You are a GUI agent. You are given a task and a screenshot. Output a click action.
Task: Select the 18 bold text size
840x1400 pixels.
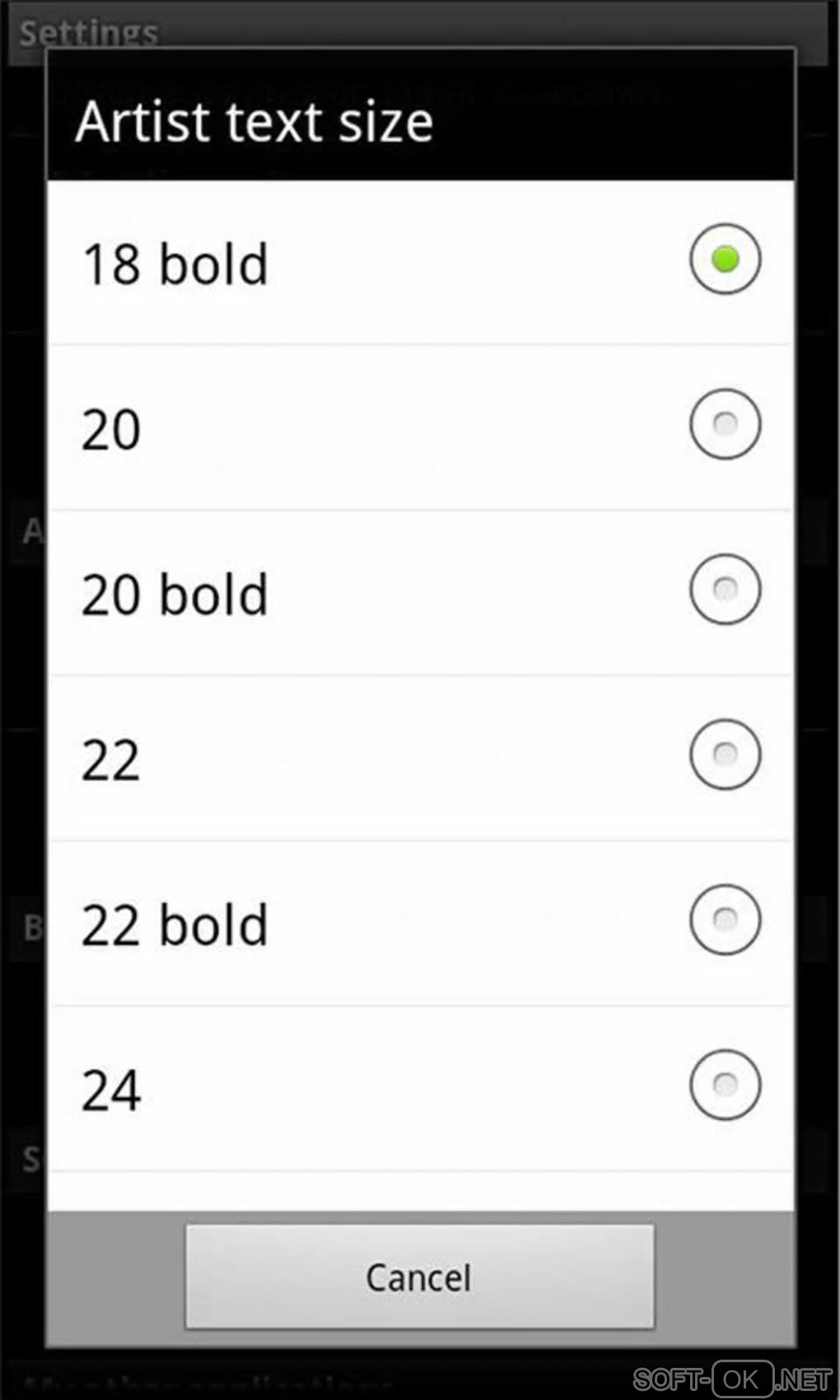point(725,260)
